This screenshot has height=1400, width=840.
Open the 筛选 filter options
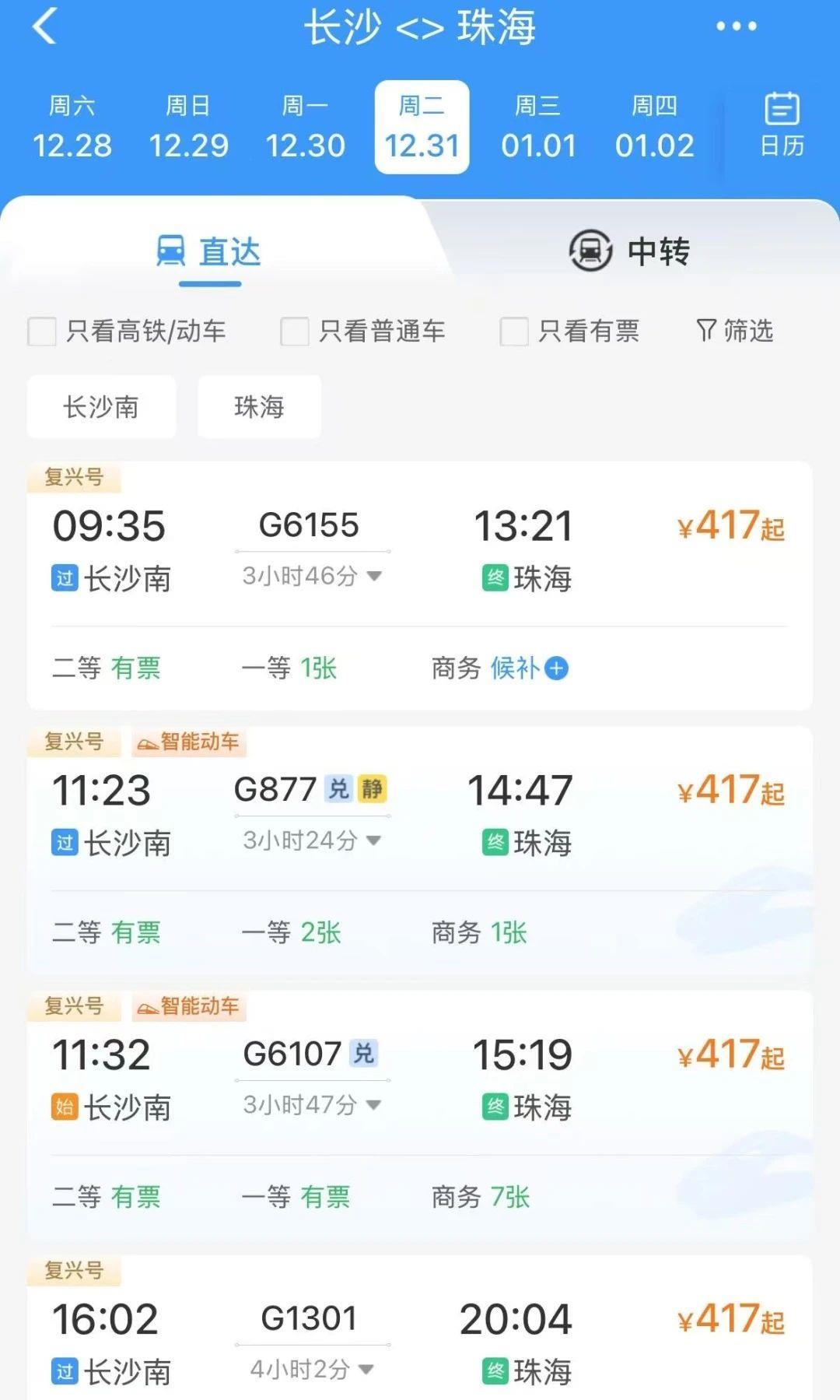click(x=735, y=331)
